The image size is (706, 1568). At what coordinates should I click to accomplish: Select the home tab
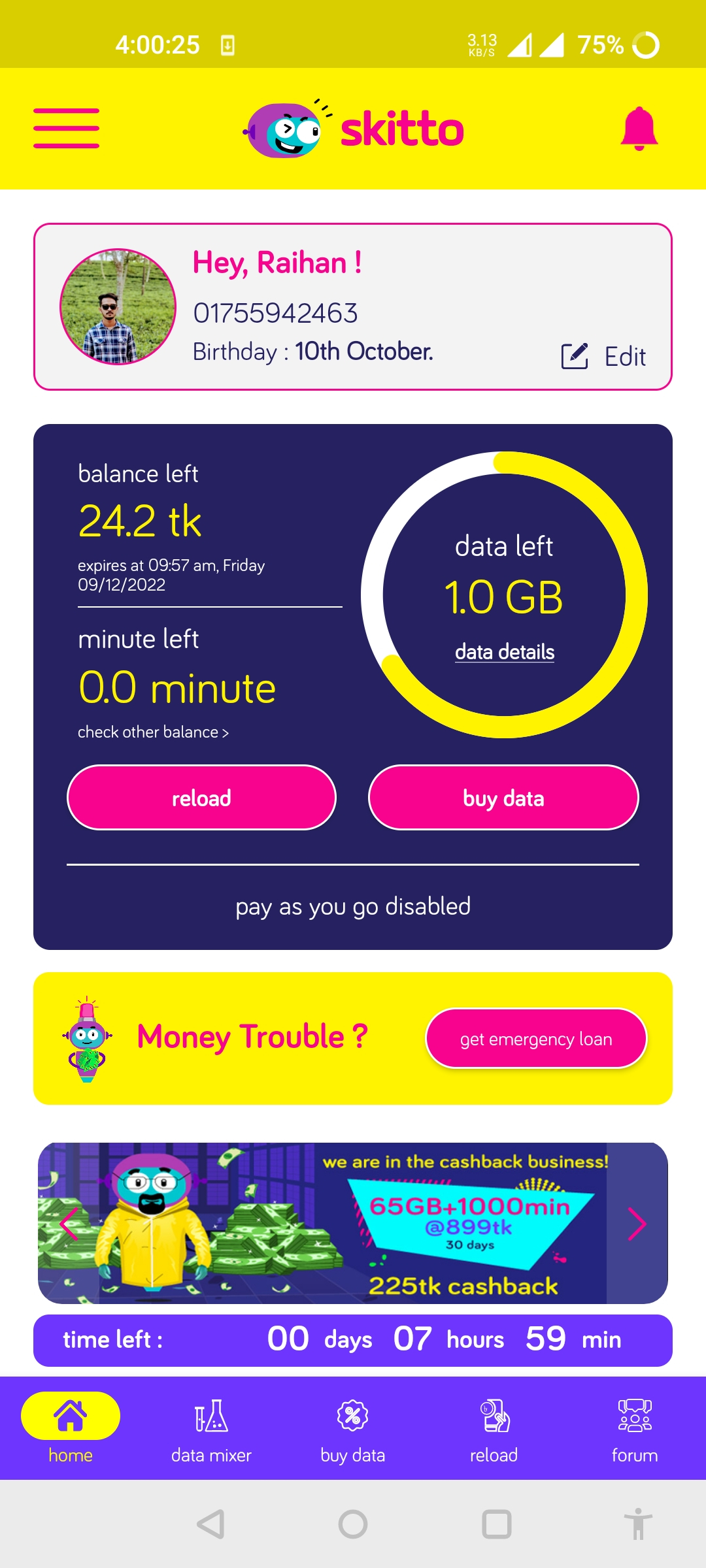(x=71, y=1429)
